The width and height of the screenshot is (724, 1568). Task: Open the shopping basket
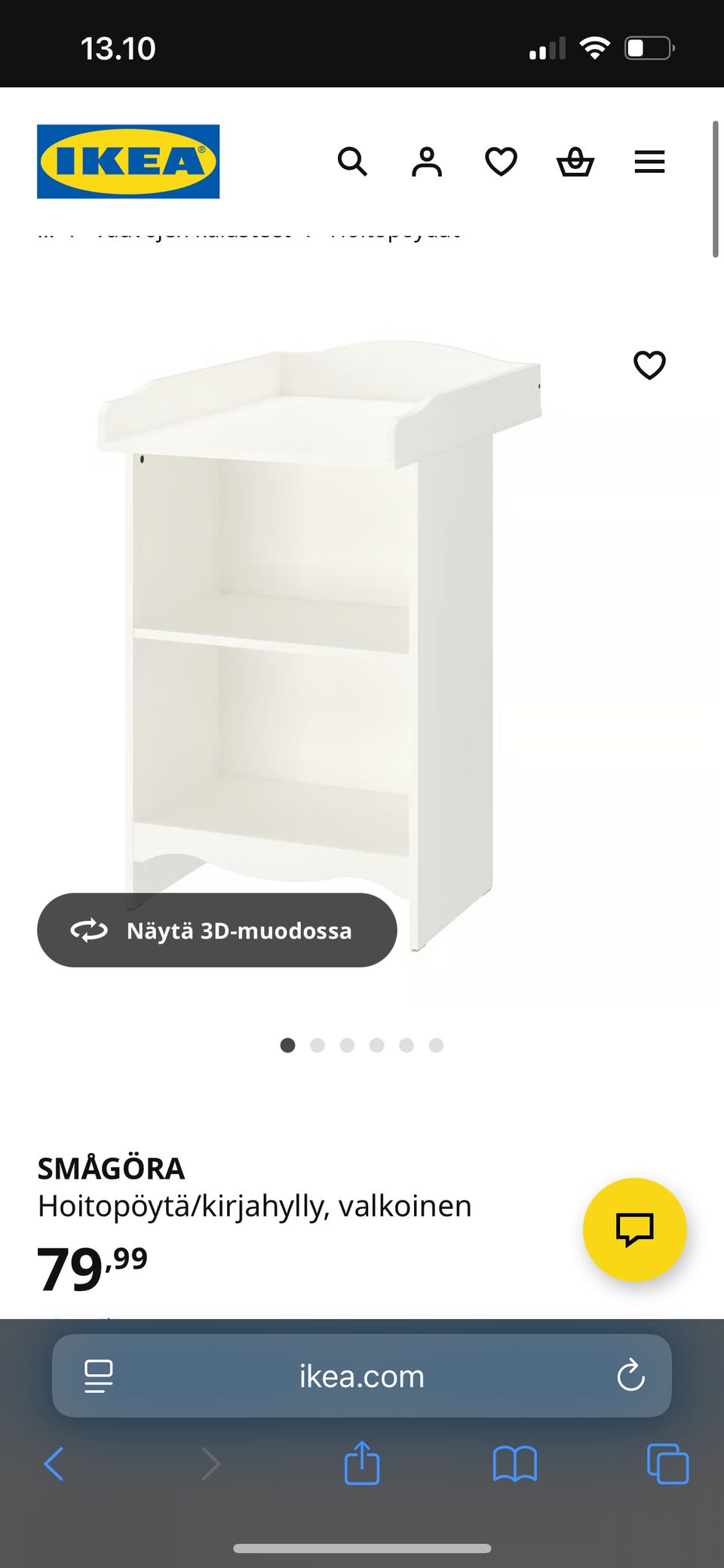[575, 161]
